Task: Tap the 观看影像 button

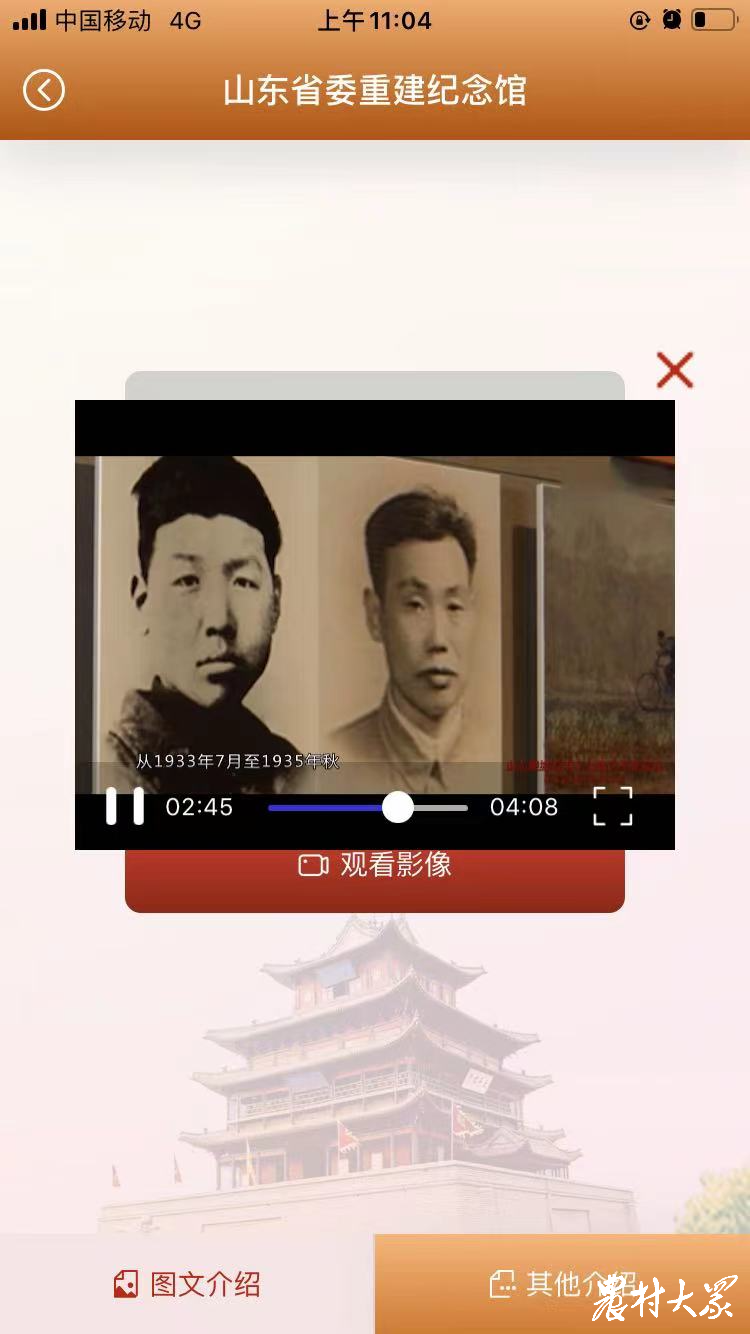Action: coord(375,866)
